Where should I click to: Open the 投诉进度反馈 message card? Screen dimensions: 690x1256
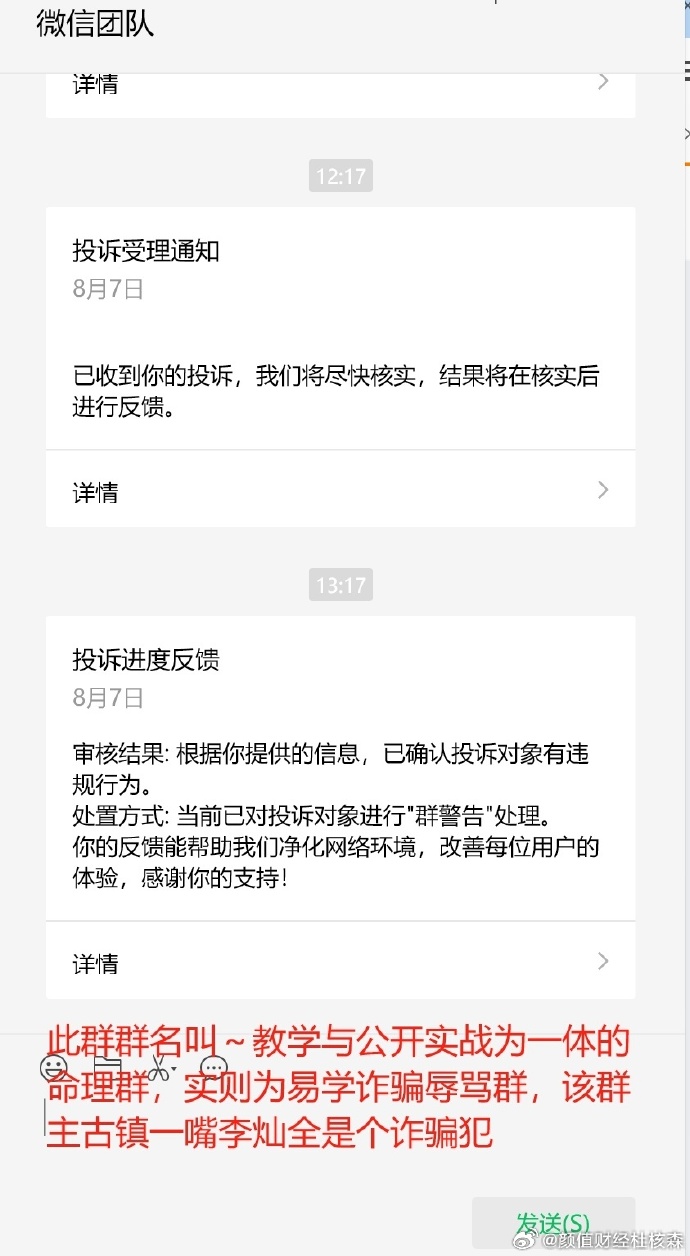(340, 768)
